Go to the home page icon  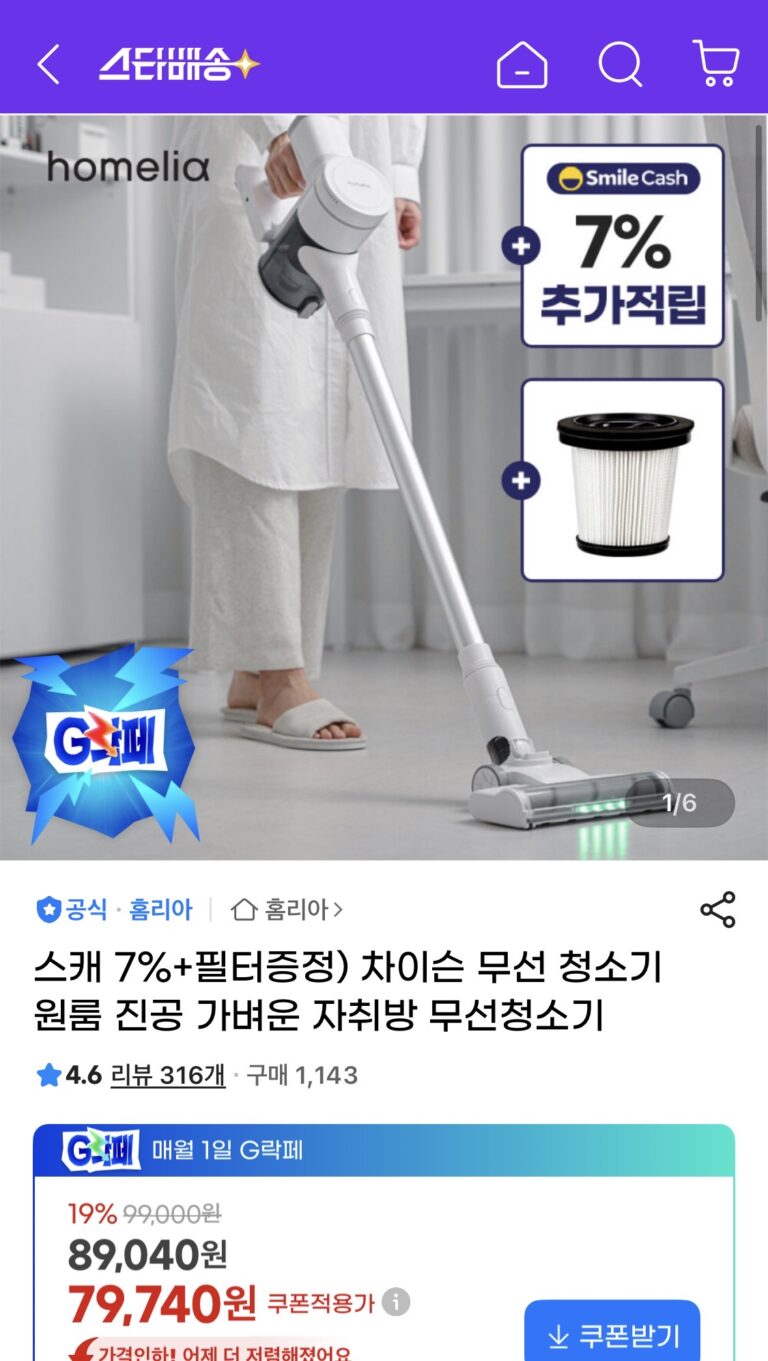(522, 66)
